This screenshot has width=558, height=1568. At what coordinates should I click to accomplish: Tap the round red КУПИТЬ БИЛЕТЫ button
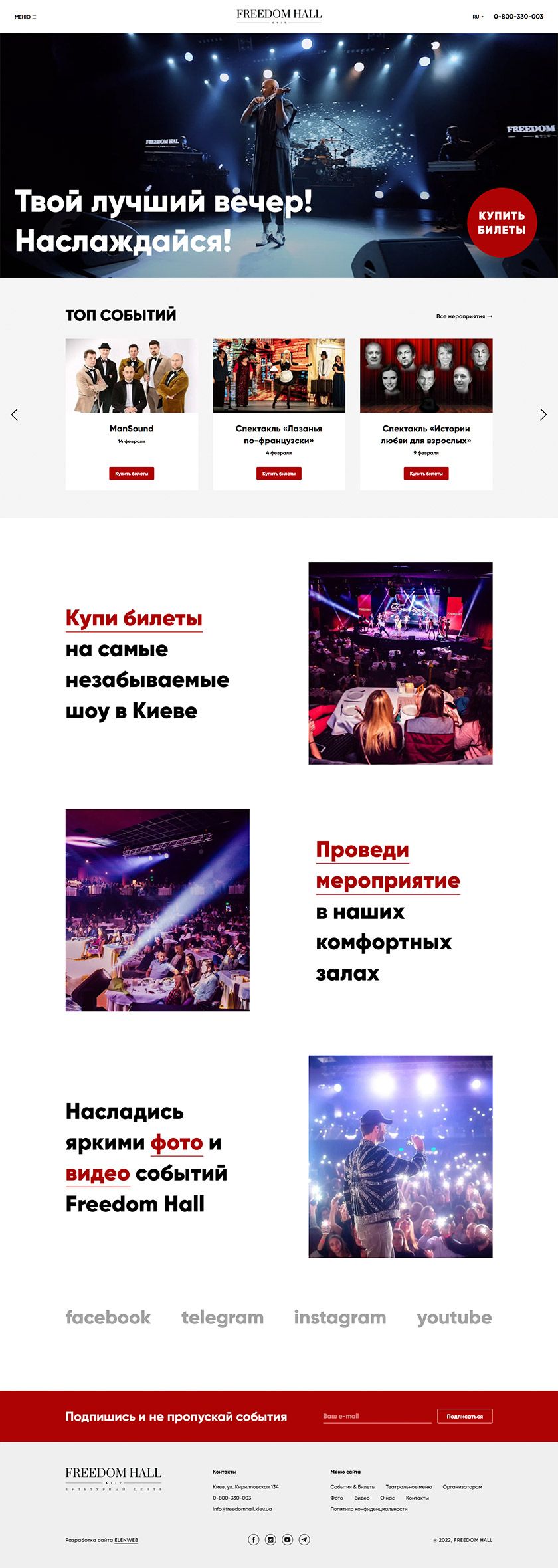click(502, 223)
